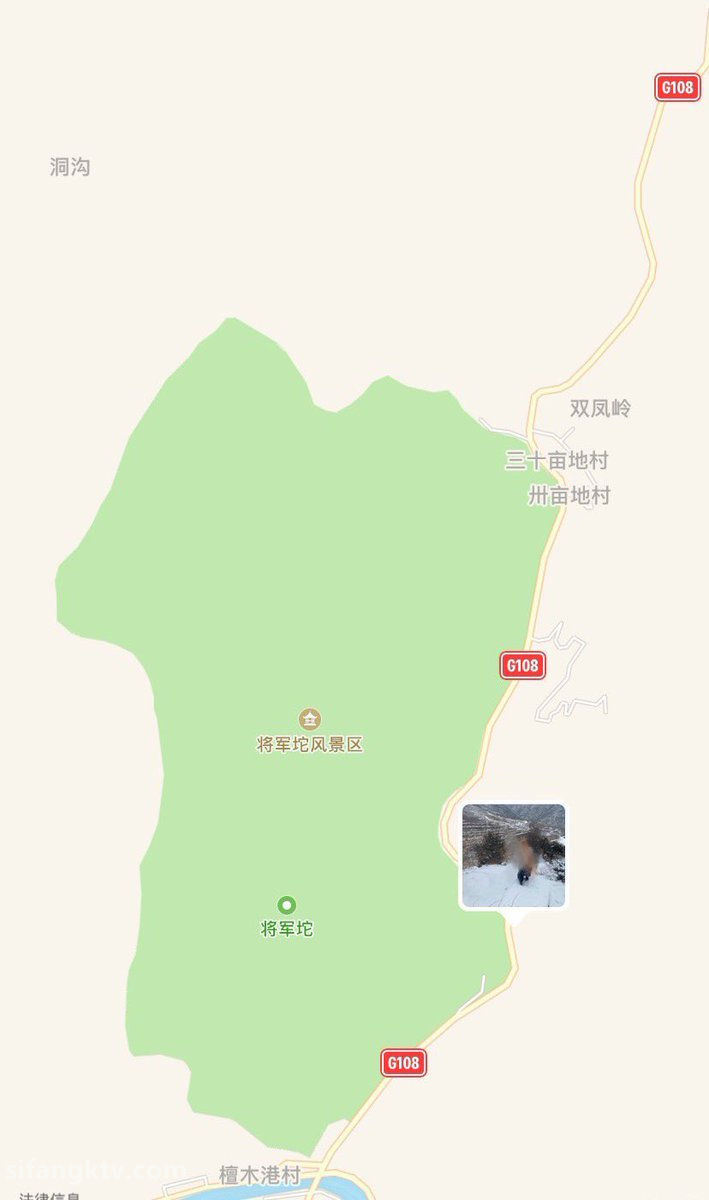
Task: Select the 将军坨风景区 scenic area marker
Action: point(310,719)
